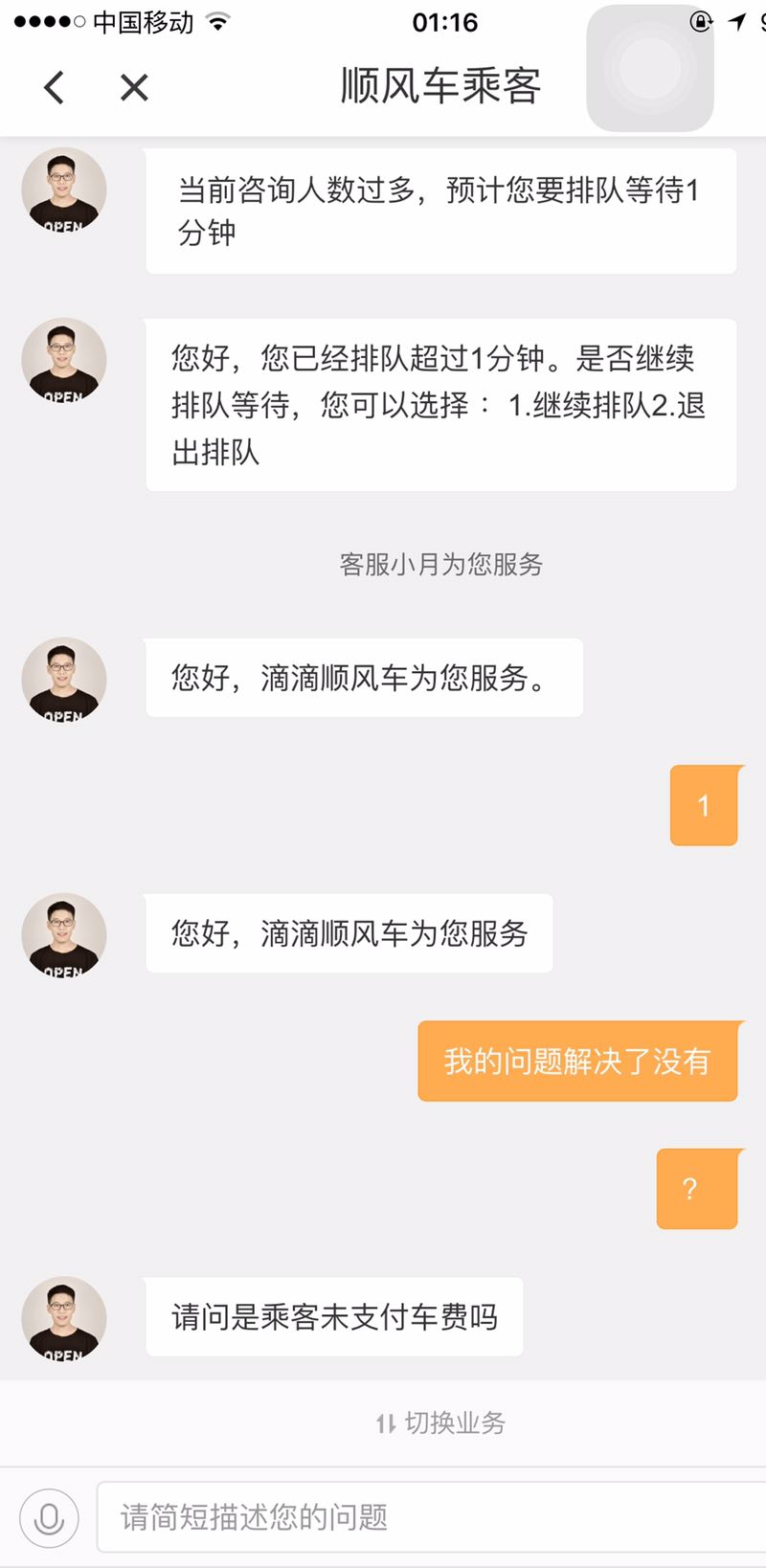Tap the 请问是乘客未支付车费吗 message

[x=334, y=1317]
